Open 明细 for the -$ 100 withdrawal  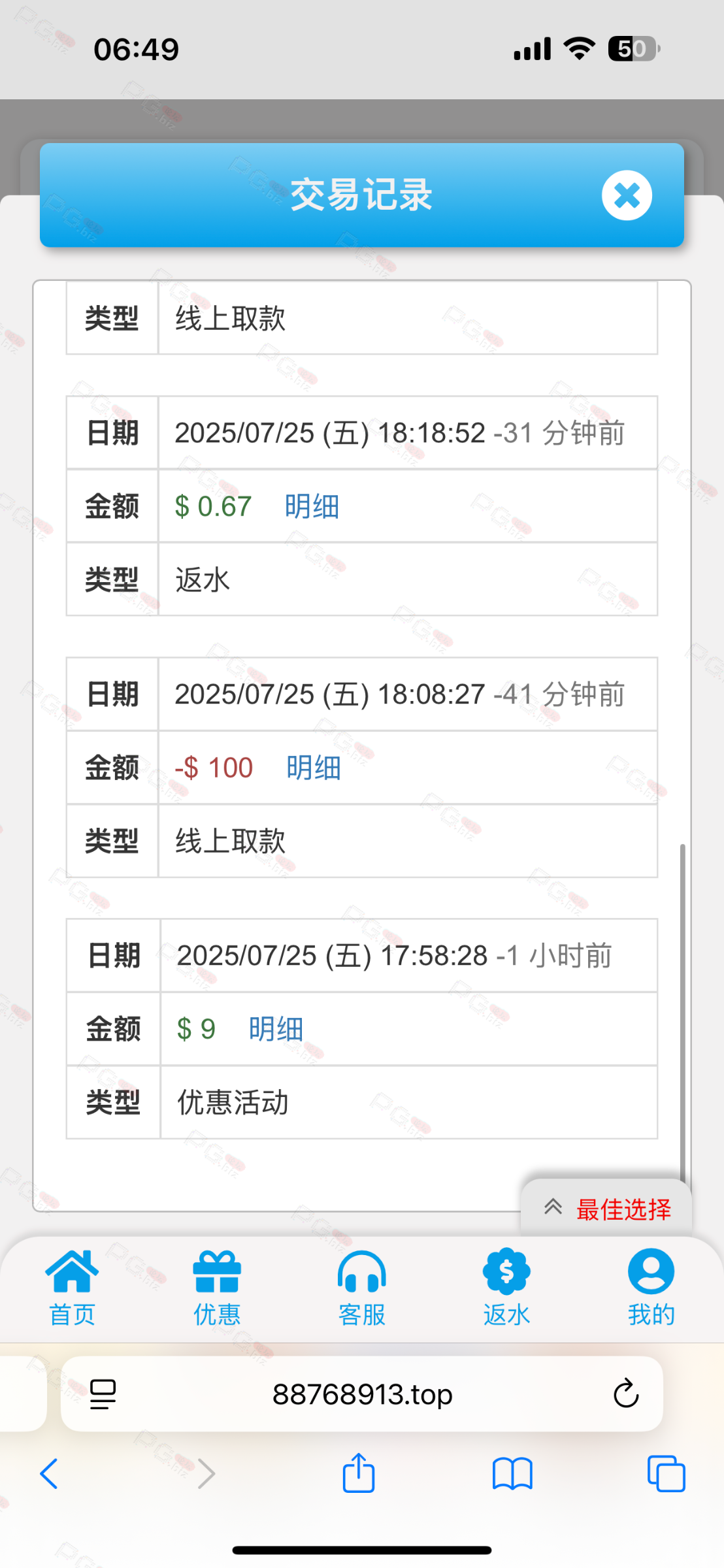[314, 768]
